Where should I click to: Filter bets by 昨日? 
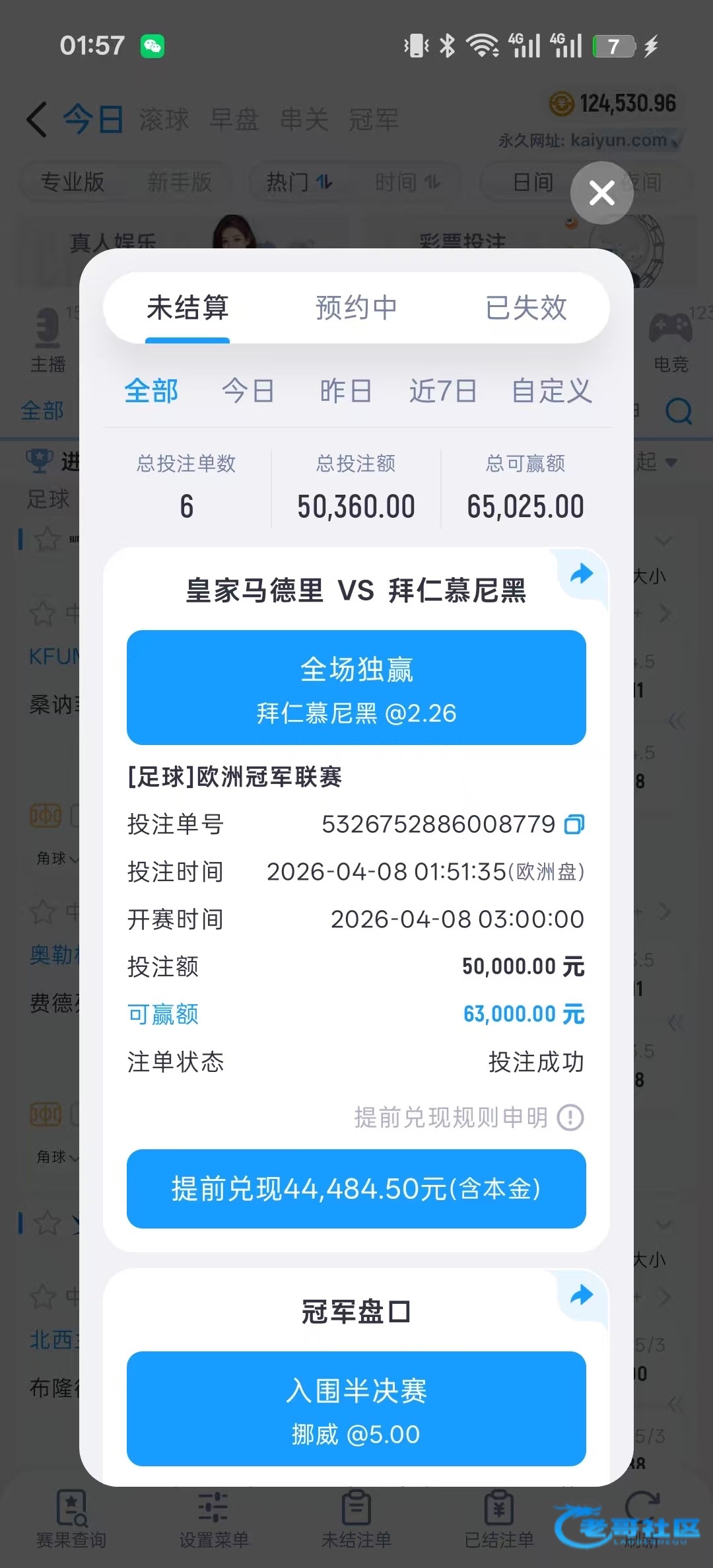(345, 390)
